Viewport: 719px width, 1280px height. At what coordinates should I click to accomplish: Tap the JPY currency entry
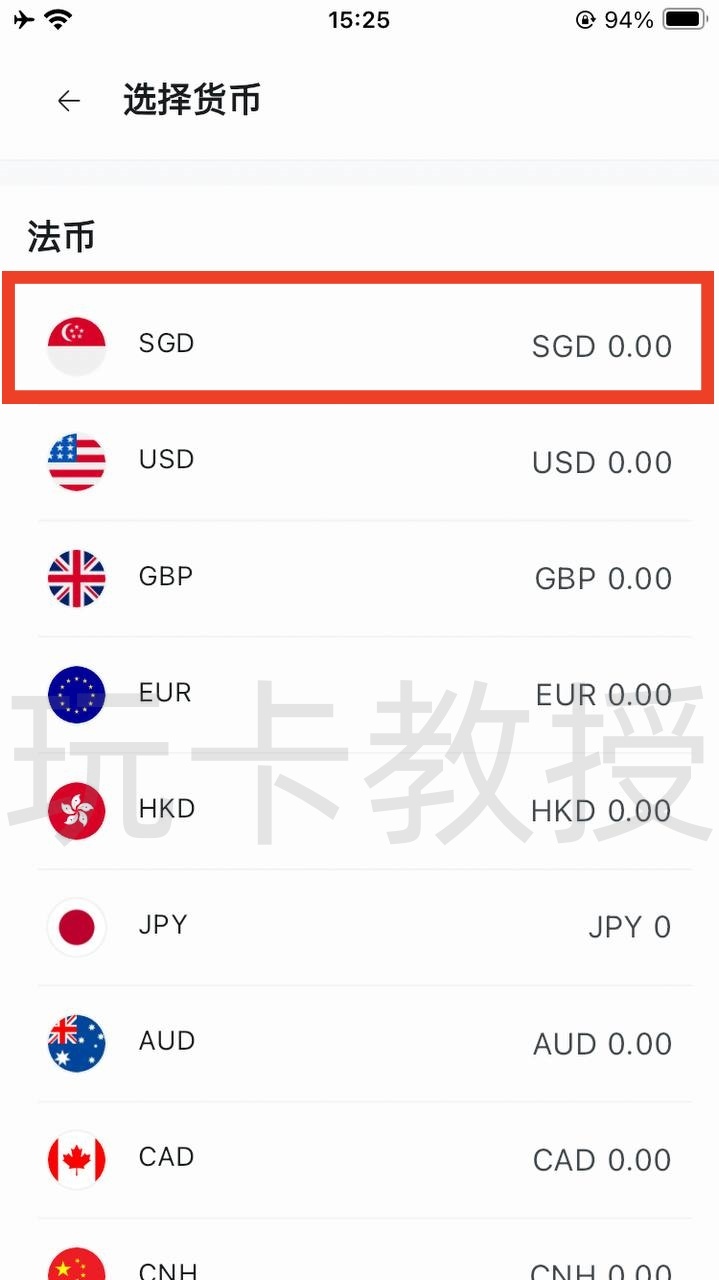358,926
